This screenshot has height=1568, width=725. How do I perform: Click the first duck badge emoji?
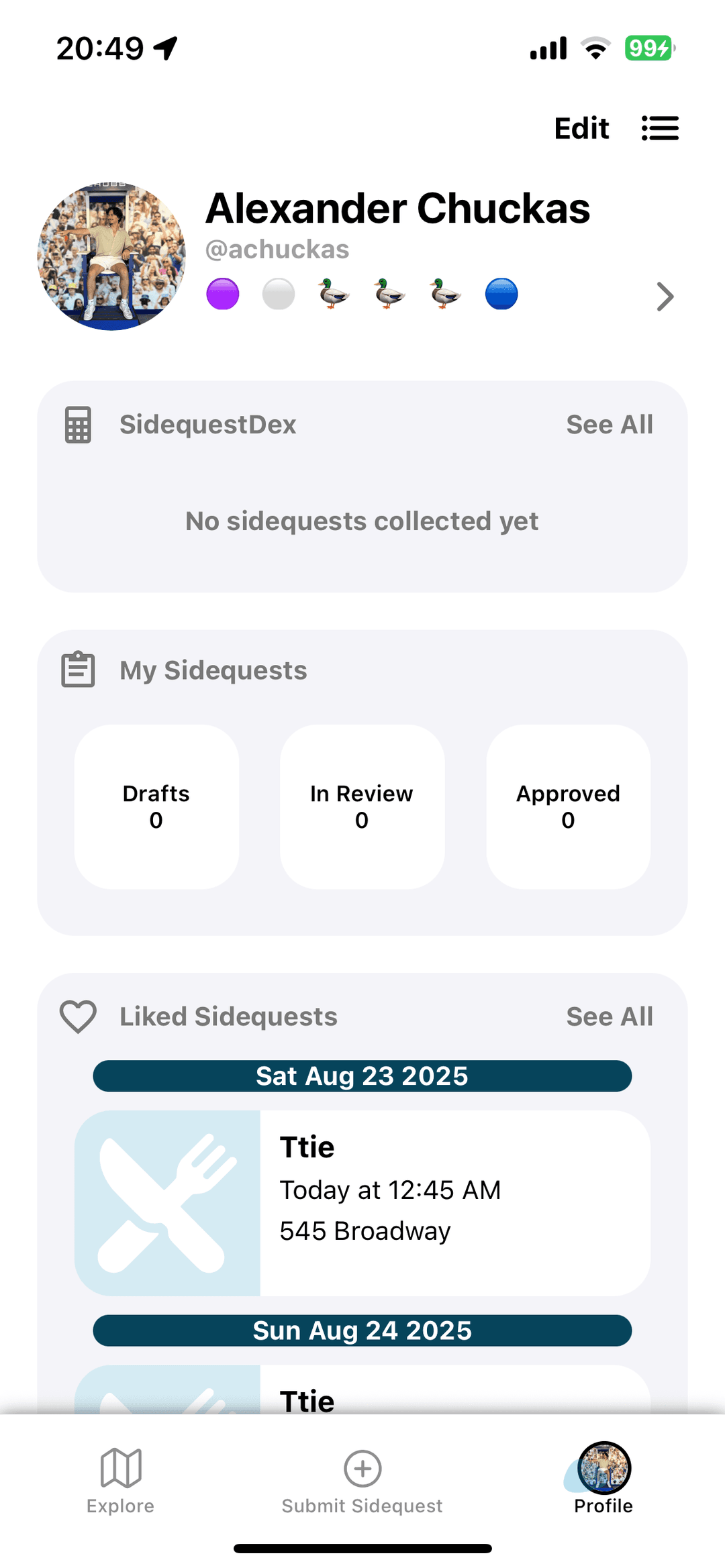(332, 295)
